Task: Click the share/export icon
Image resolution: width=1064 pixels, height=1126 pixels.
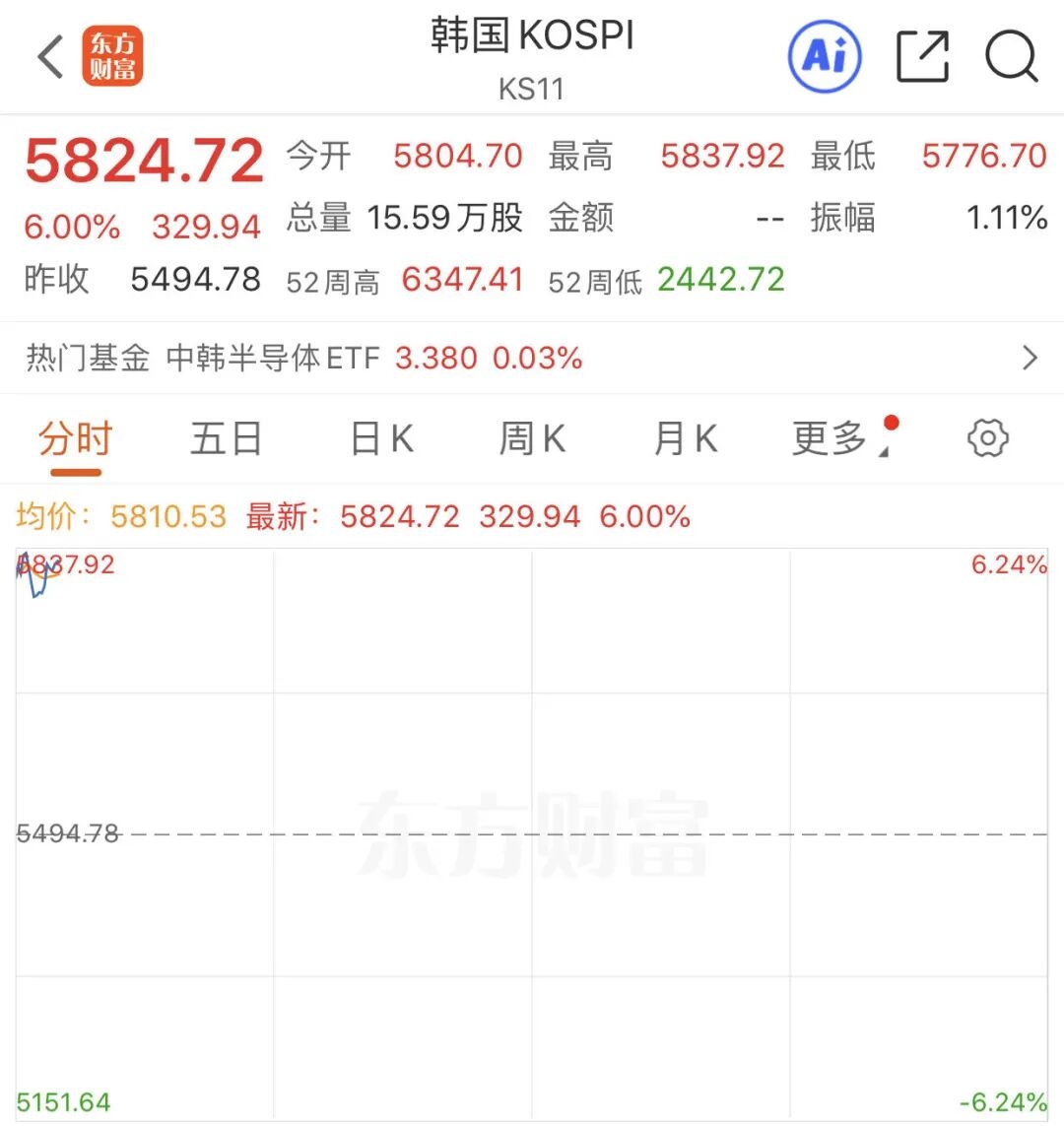Action: [x=922, y=57]
